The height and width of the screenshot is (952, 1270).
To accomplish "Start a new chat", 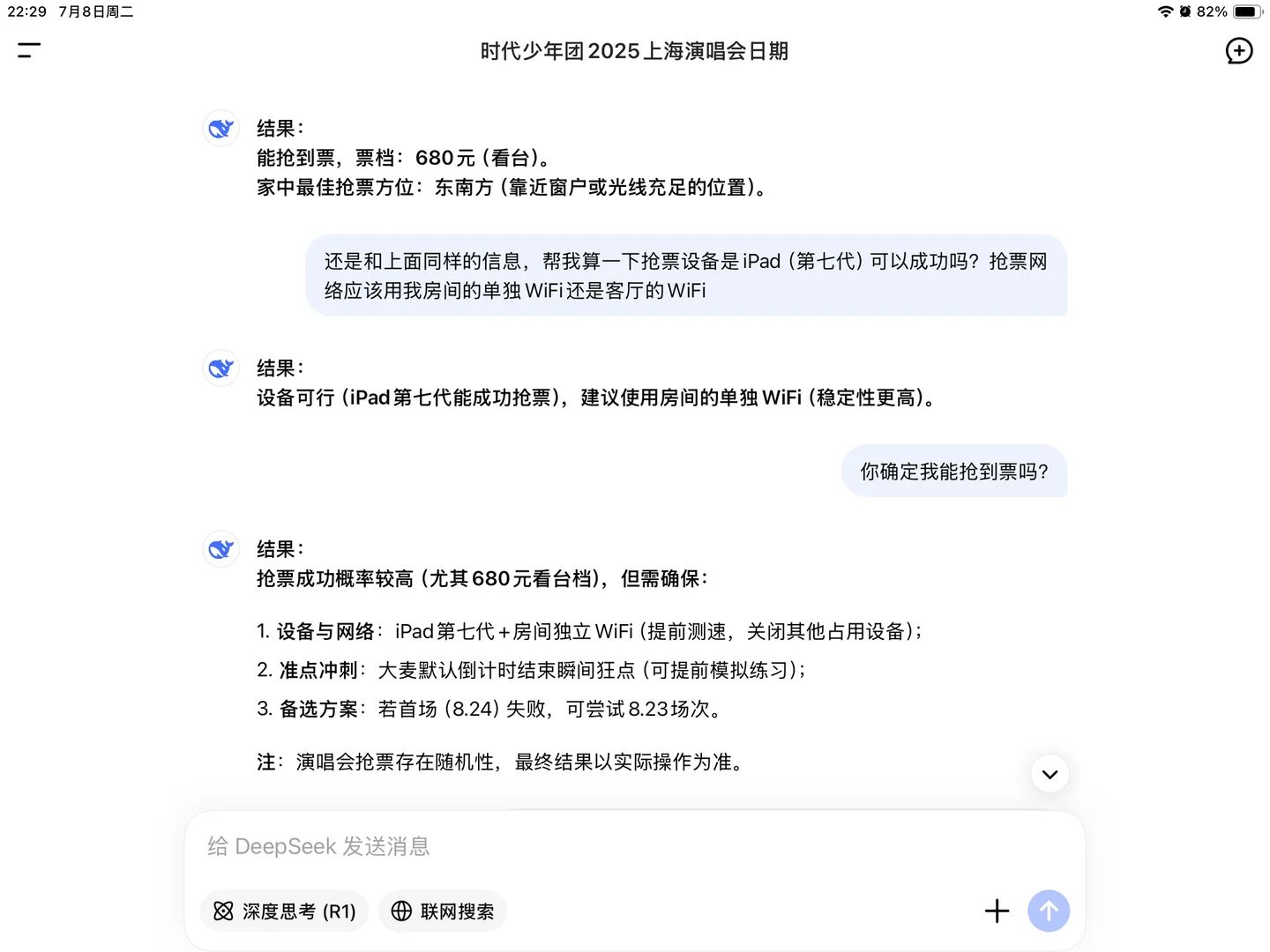I will pos(1239,51).
